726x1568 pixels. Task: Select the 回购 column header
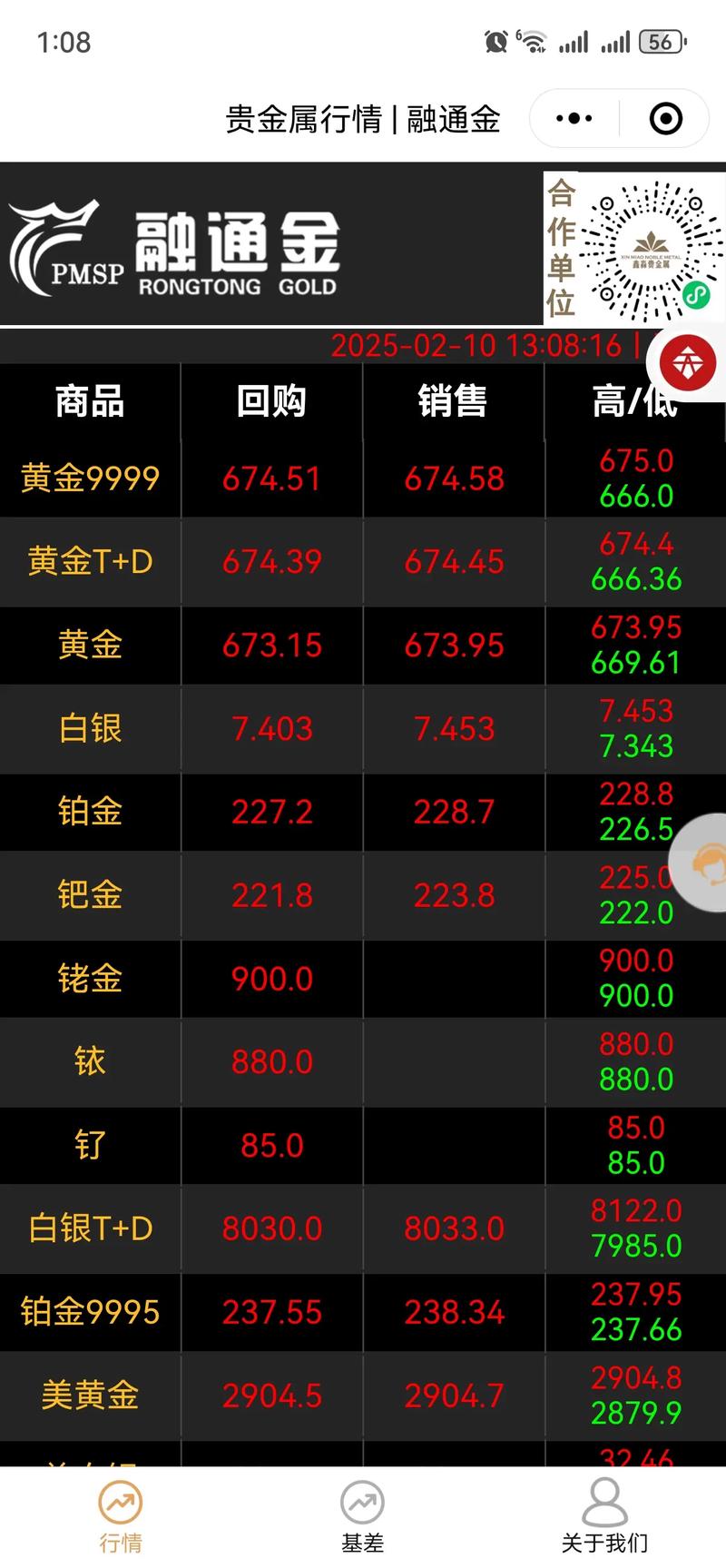[270, 401]
